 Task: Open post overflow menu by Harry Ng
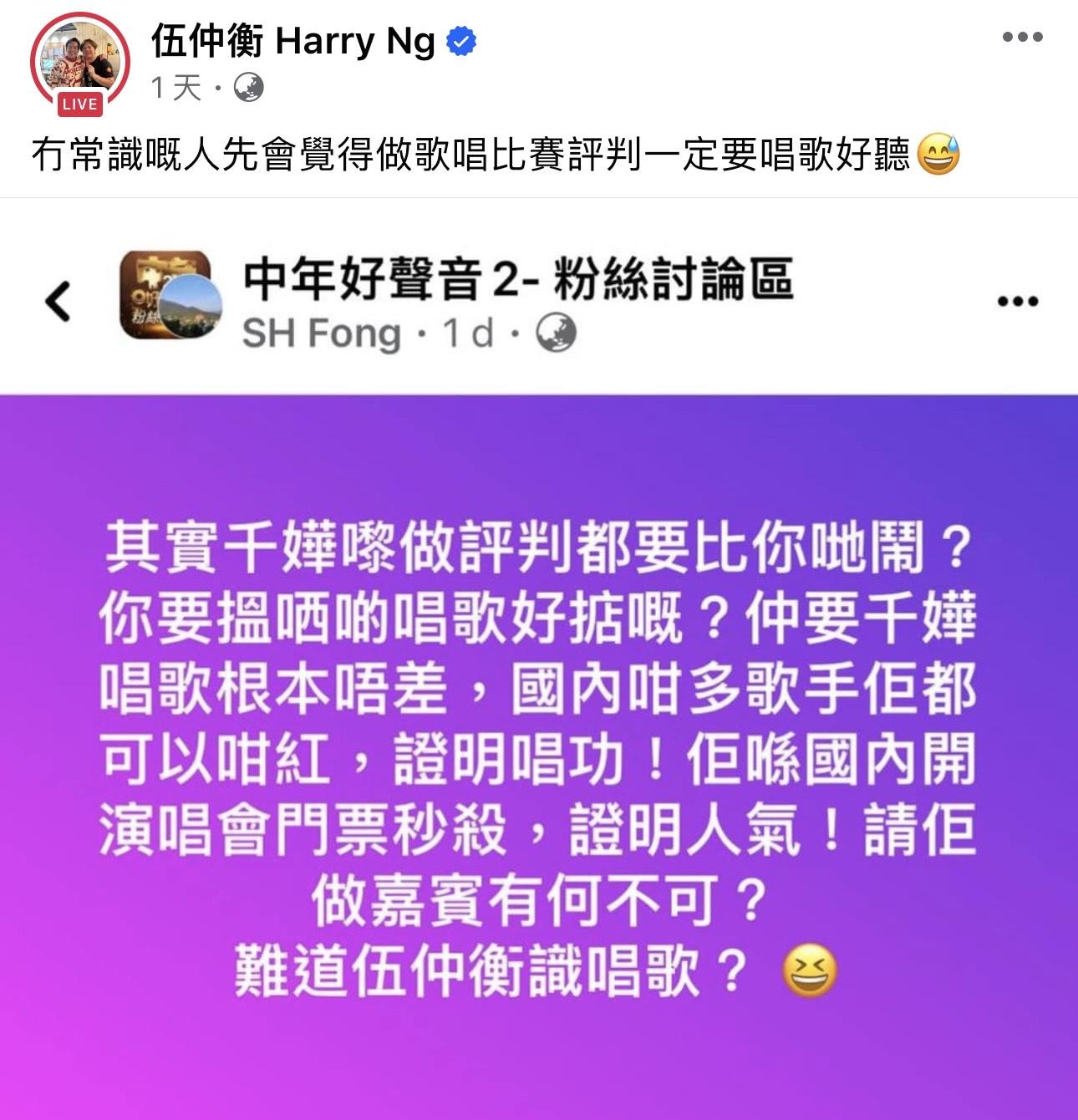coord(1022,38)
